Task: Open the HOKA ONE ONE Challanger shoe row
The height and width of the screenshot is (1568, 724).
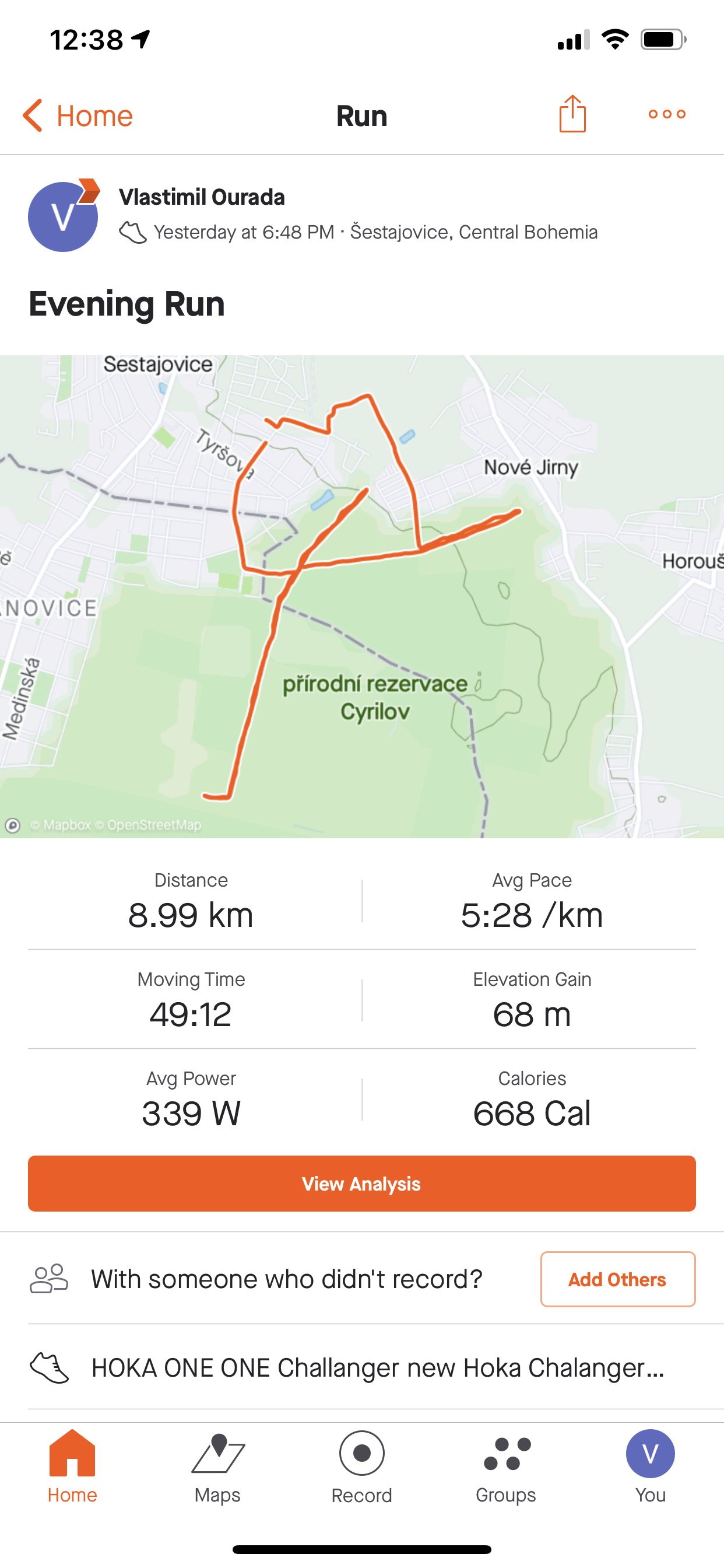Action: [362, 1367]
